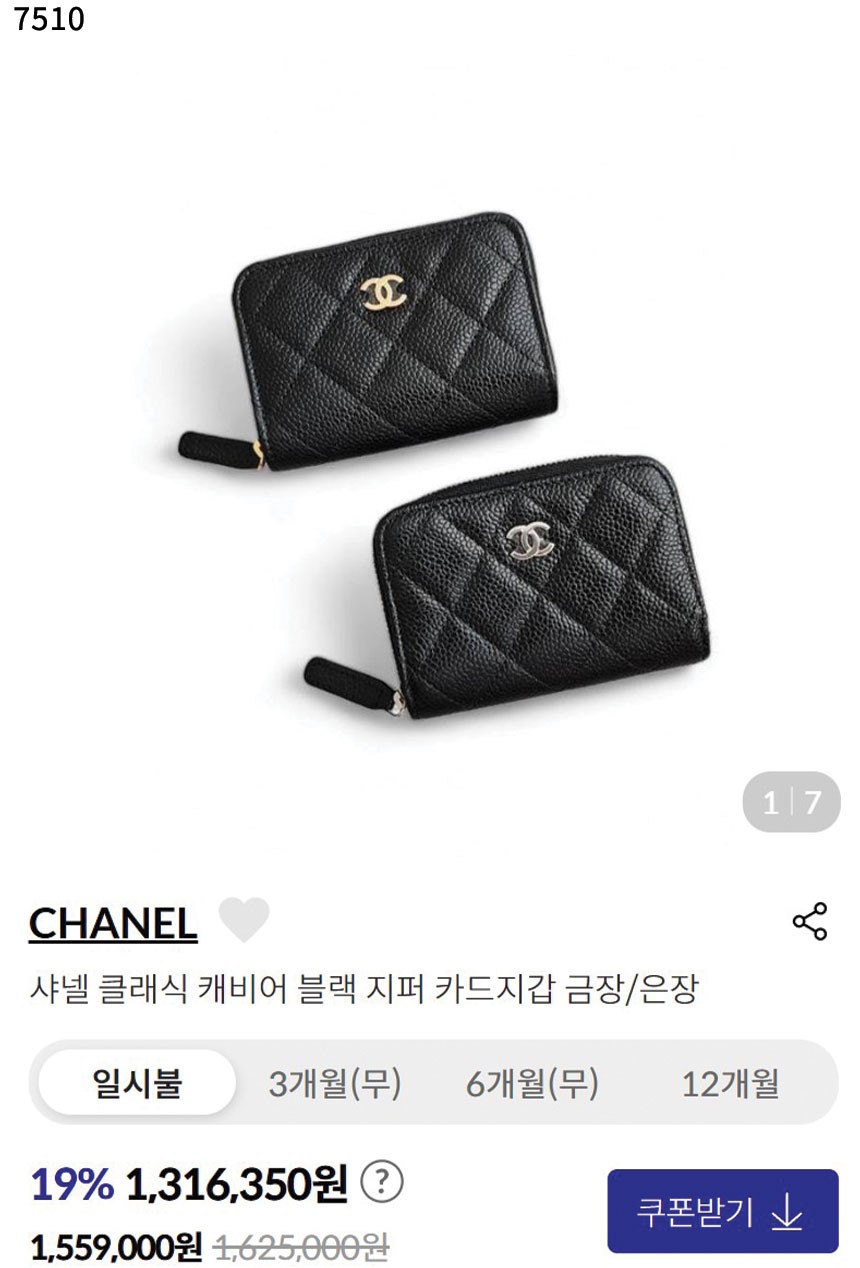Open the price info question mark
The image size is (860, 1268).
click(381, 1183)
